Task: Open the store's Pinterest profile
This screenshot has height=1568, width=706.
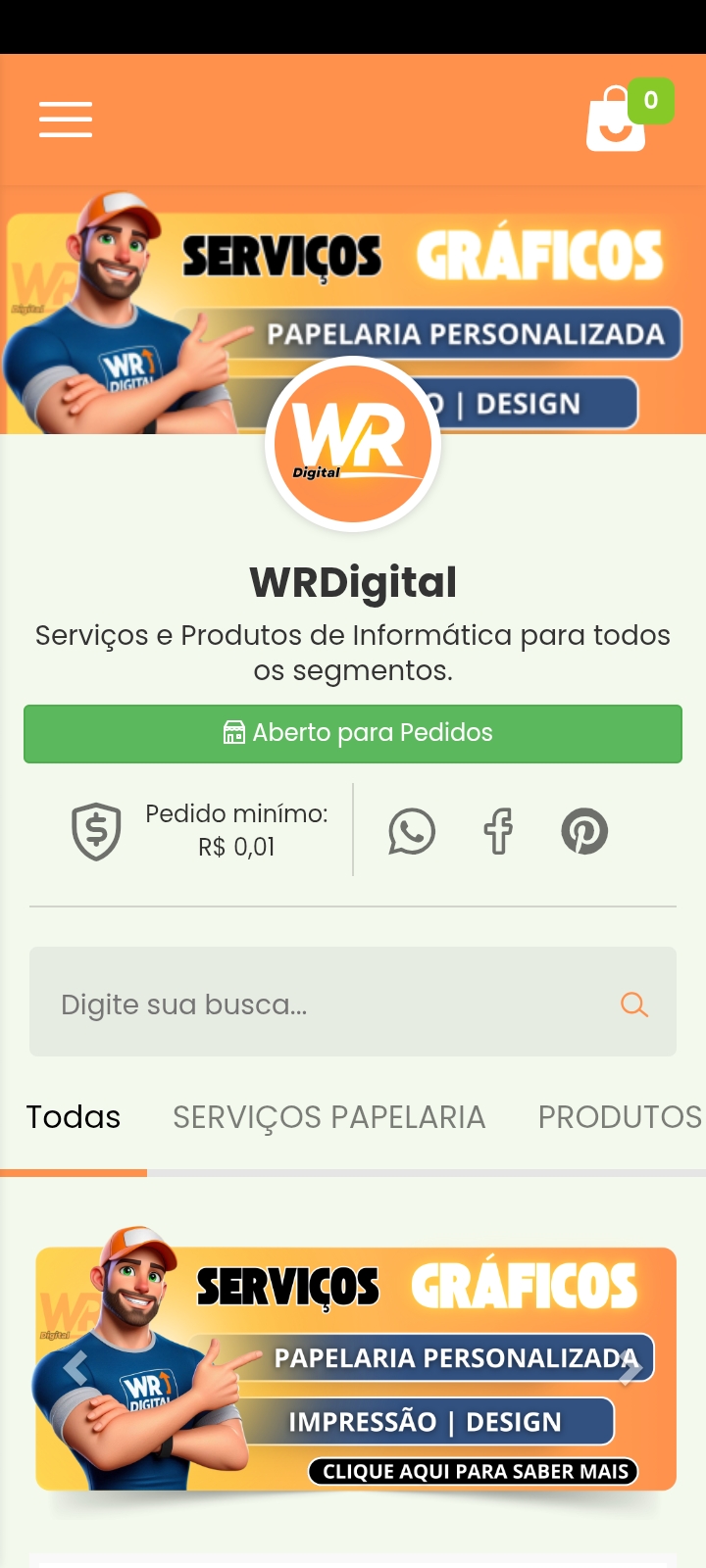Action: [584, 832]
